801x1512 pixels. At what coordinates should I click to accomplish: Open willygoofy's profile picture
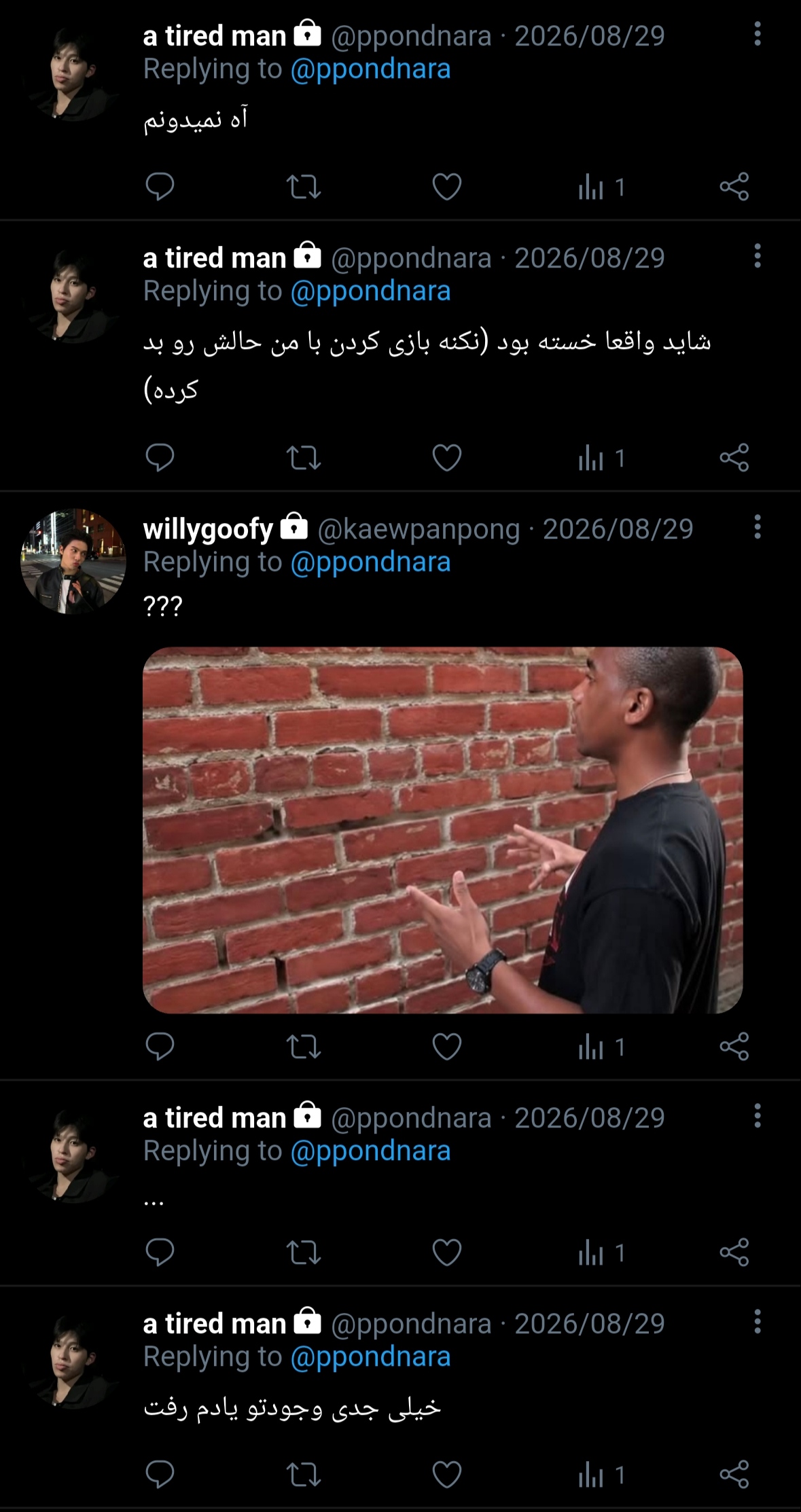pos(73,562)
